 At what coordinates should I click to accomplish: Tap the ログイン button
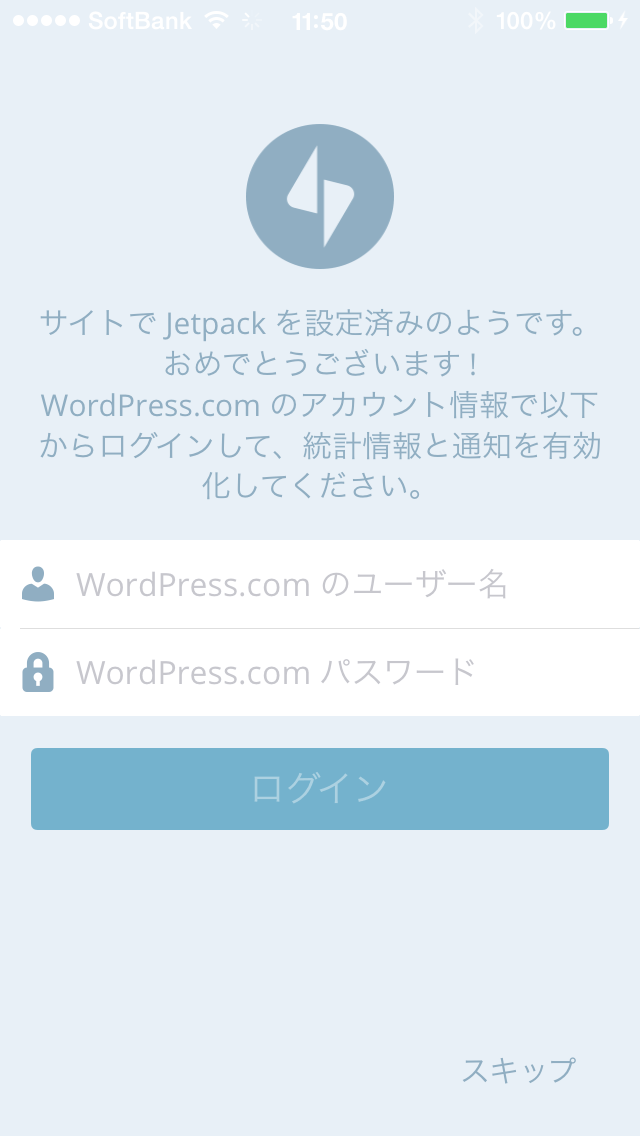[320, 788]
